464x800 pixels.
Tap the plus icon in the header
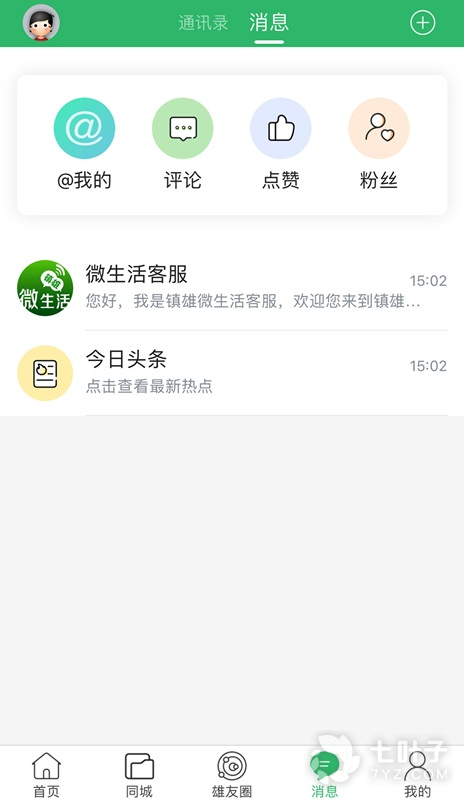[423, 23]
